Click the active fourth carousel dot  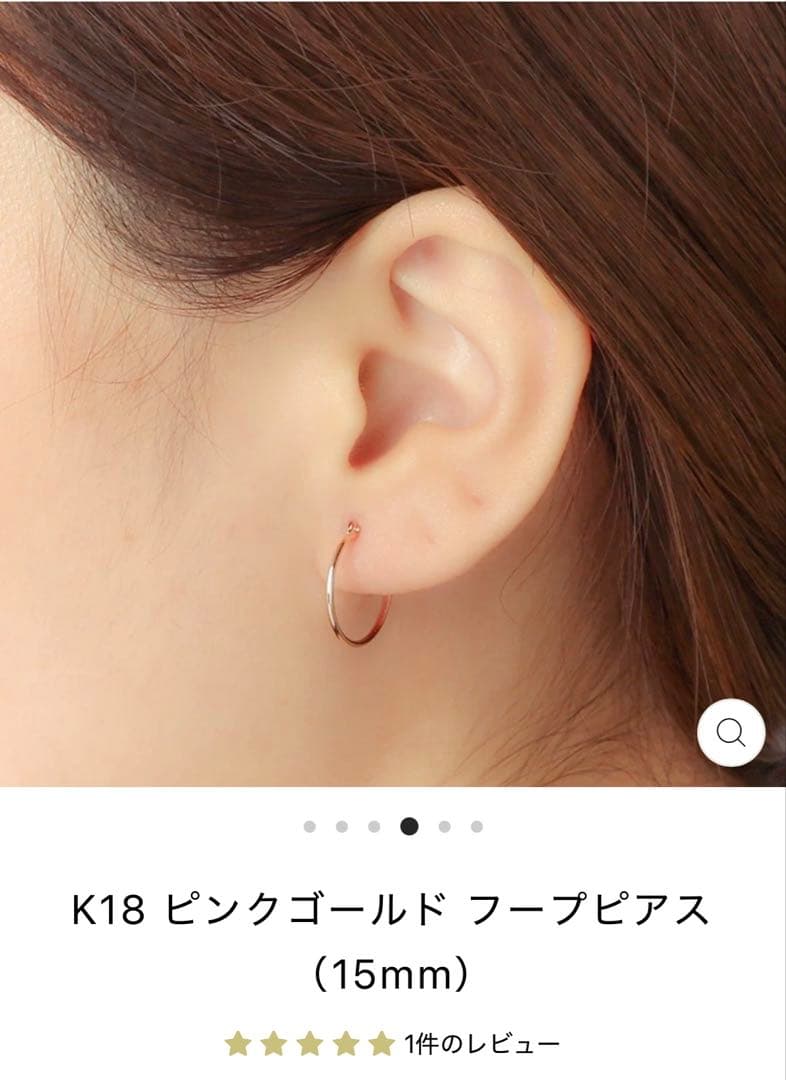(x=410, y=826)
